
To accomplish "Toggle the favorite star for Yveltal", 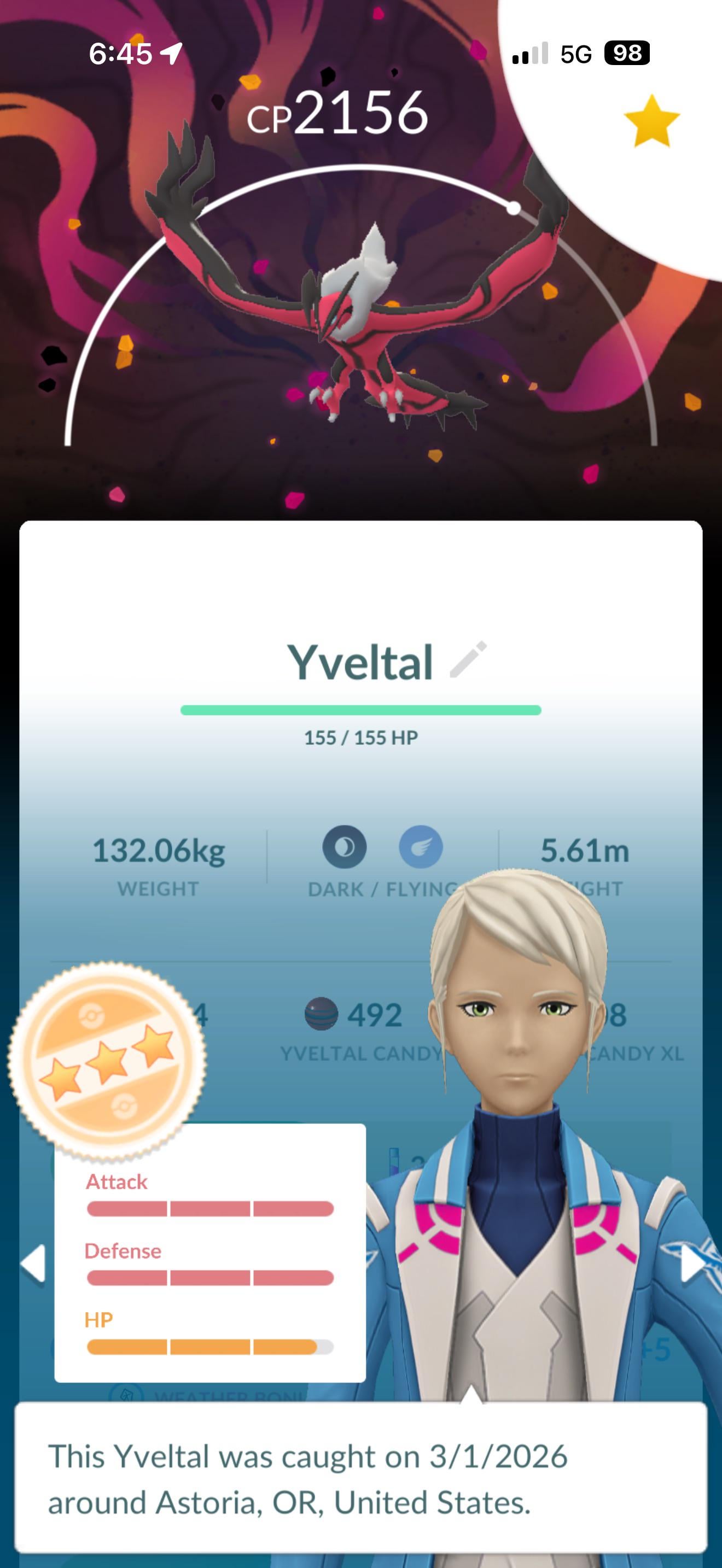I will tap(651, 121).
